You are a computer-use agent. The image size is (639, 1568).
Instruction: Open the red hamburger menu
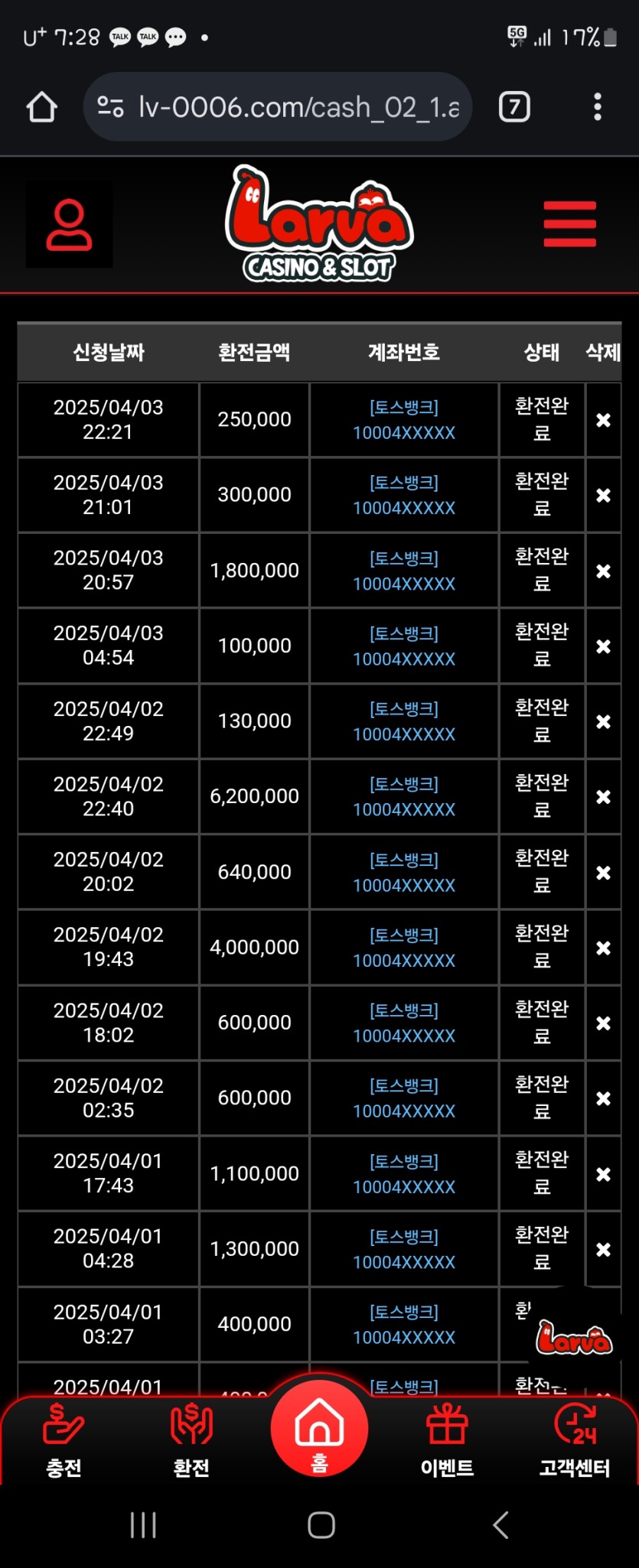pyautogui.click(x=569, y=224)
